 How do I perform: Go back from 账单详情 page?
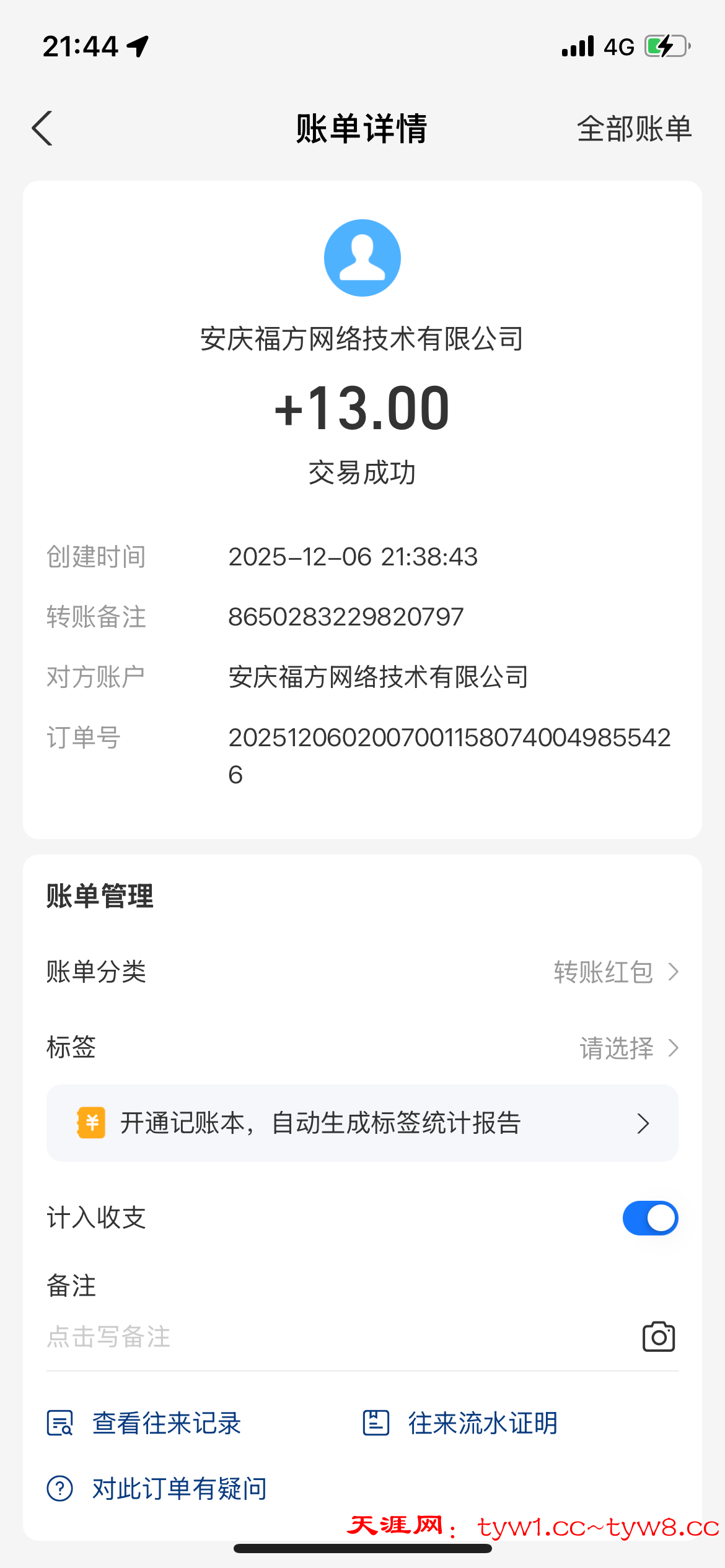click(42, 129)
